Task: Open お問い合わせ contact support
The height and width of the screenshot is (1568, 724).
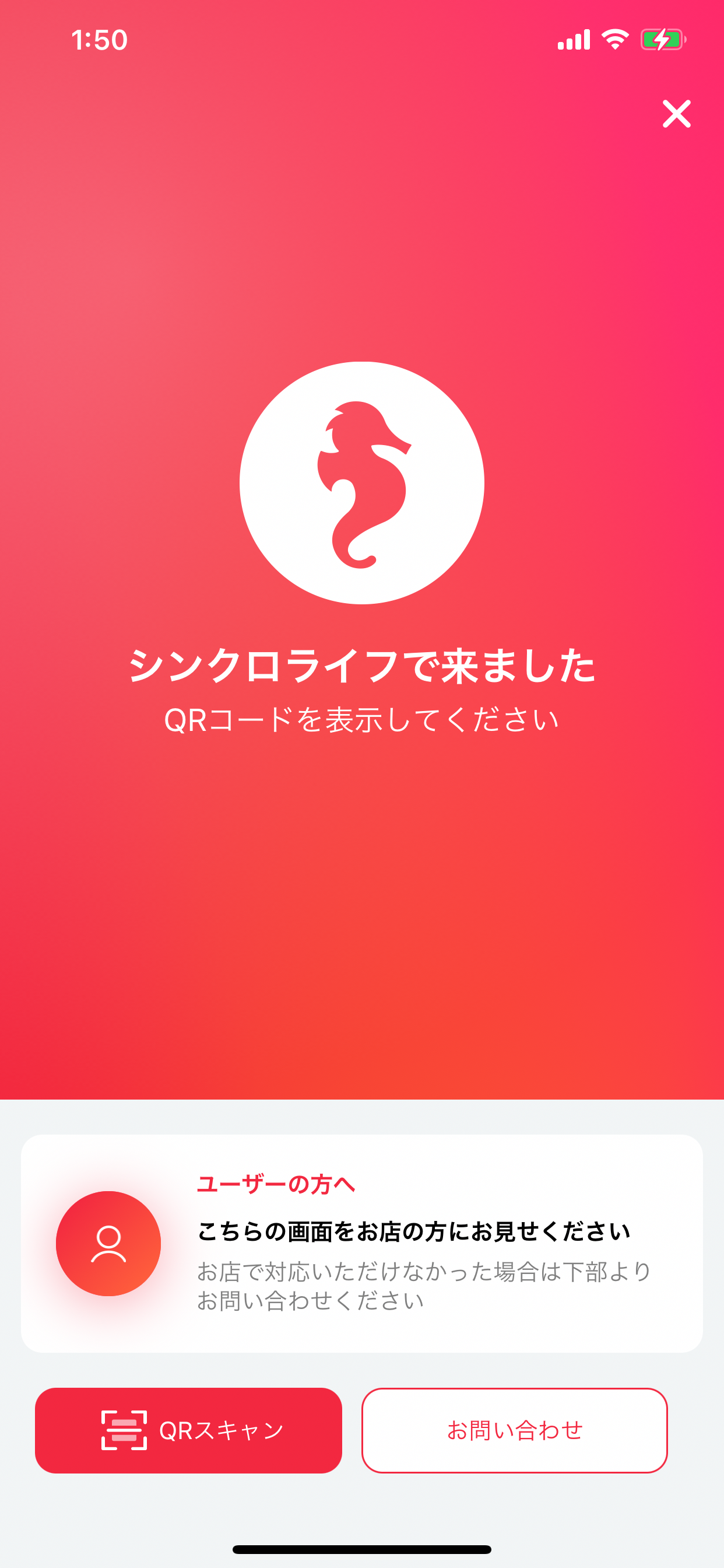Action: (514, 1430)
